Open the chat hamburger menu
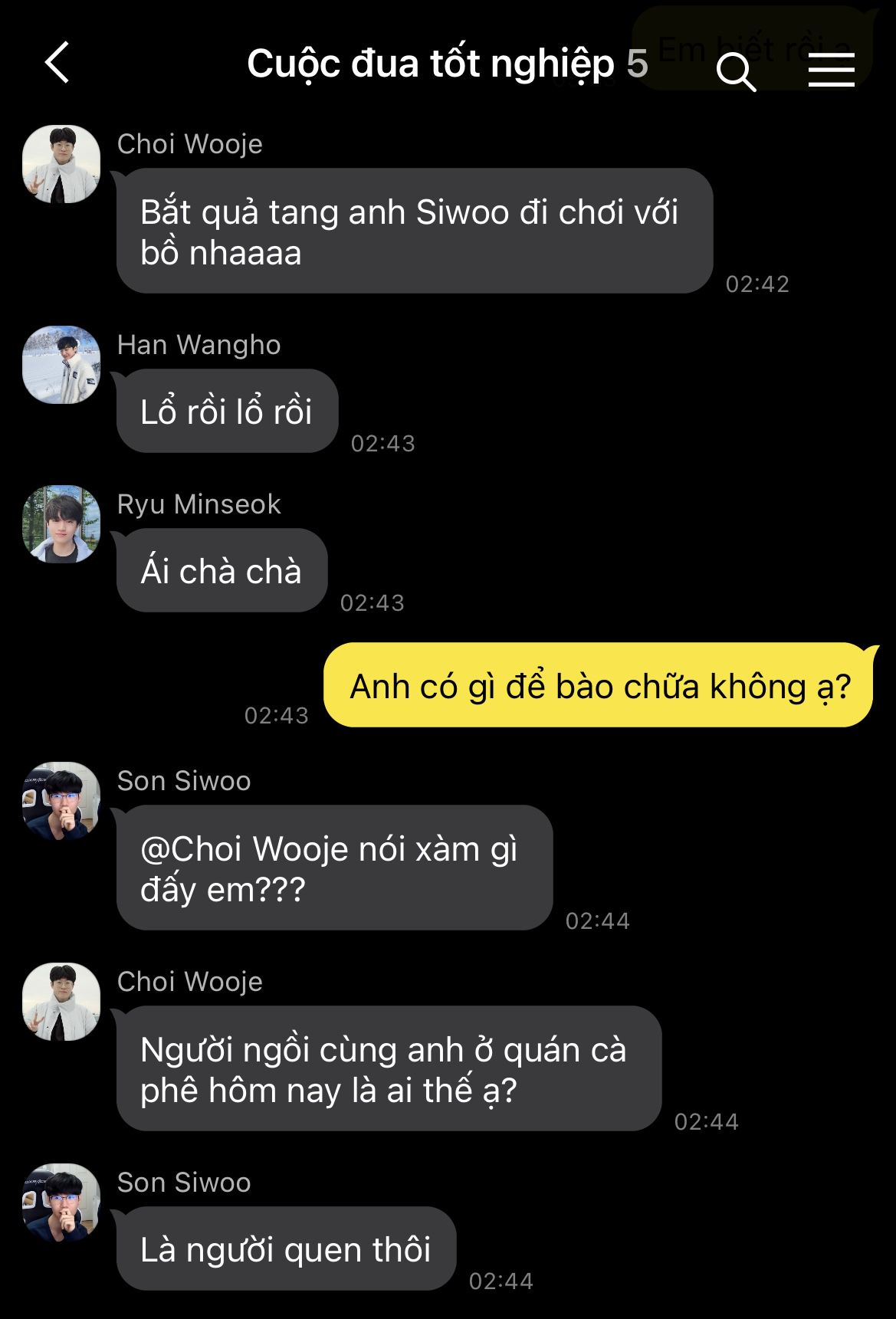Image resolution: width=896 pixels, height=1319 pixels. pyautogui.click(x=831, y=70)
